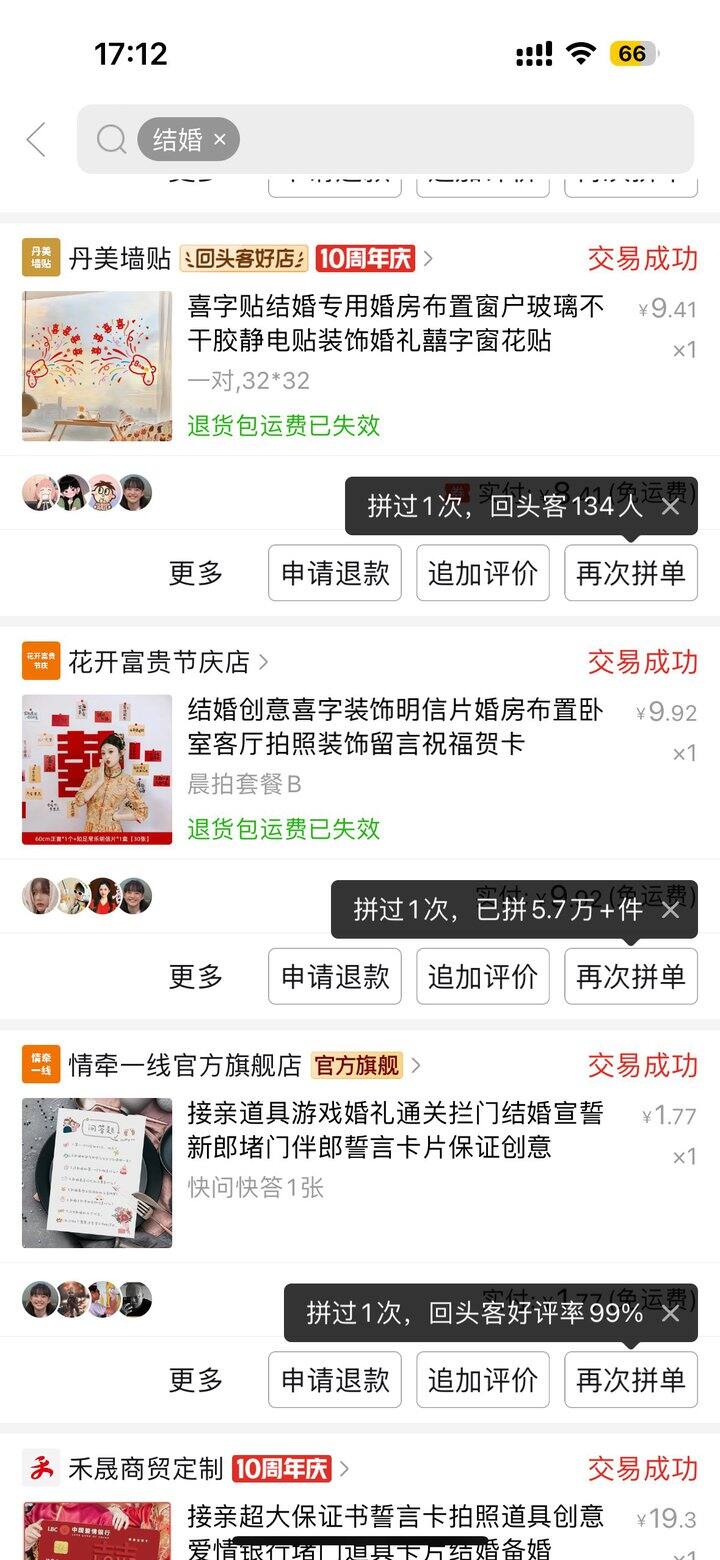Close the 已拼5.7万+件 tooltip
This screenshot has width=720, height=1560.
click(x=671, y=910)
